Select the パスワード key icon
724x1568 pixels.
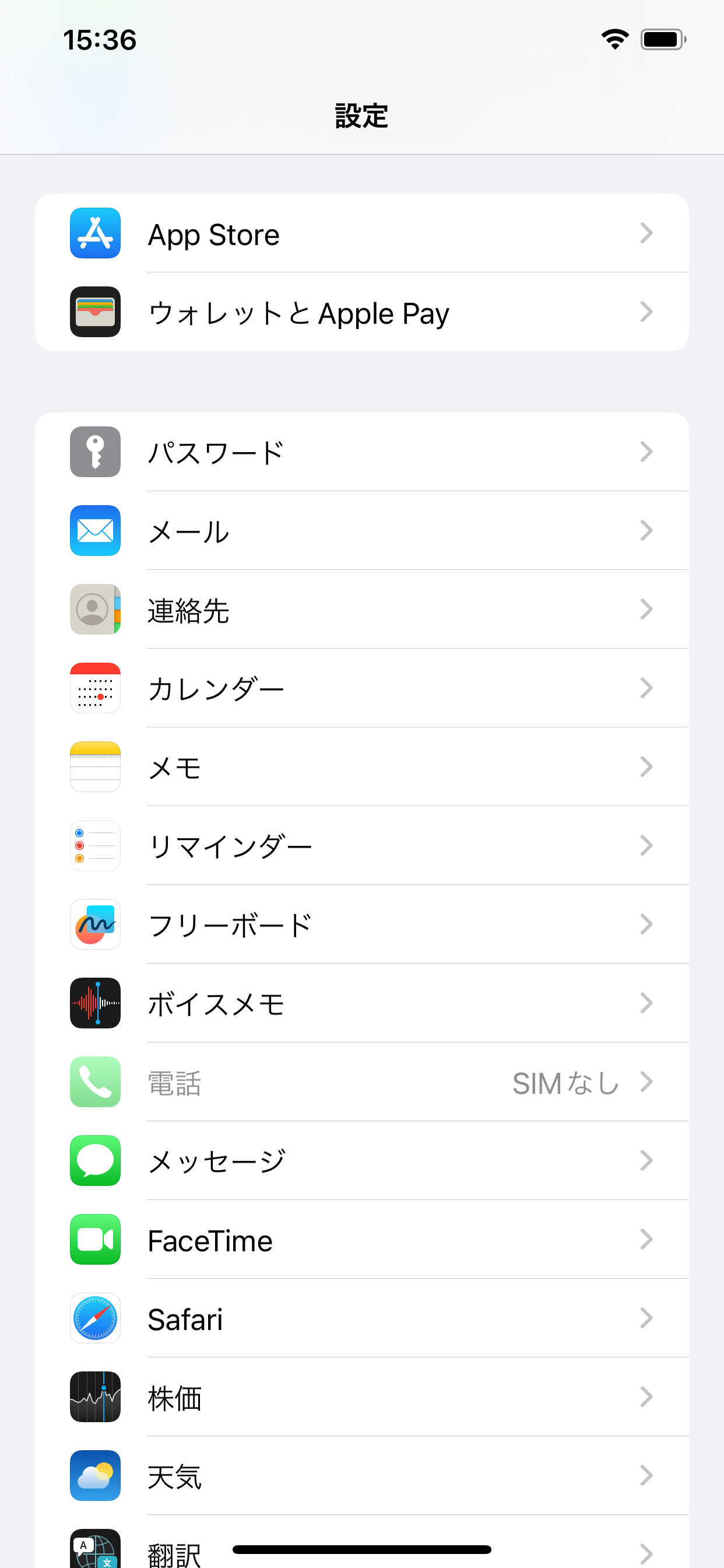click(x=95, y=452)
